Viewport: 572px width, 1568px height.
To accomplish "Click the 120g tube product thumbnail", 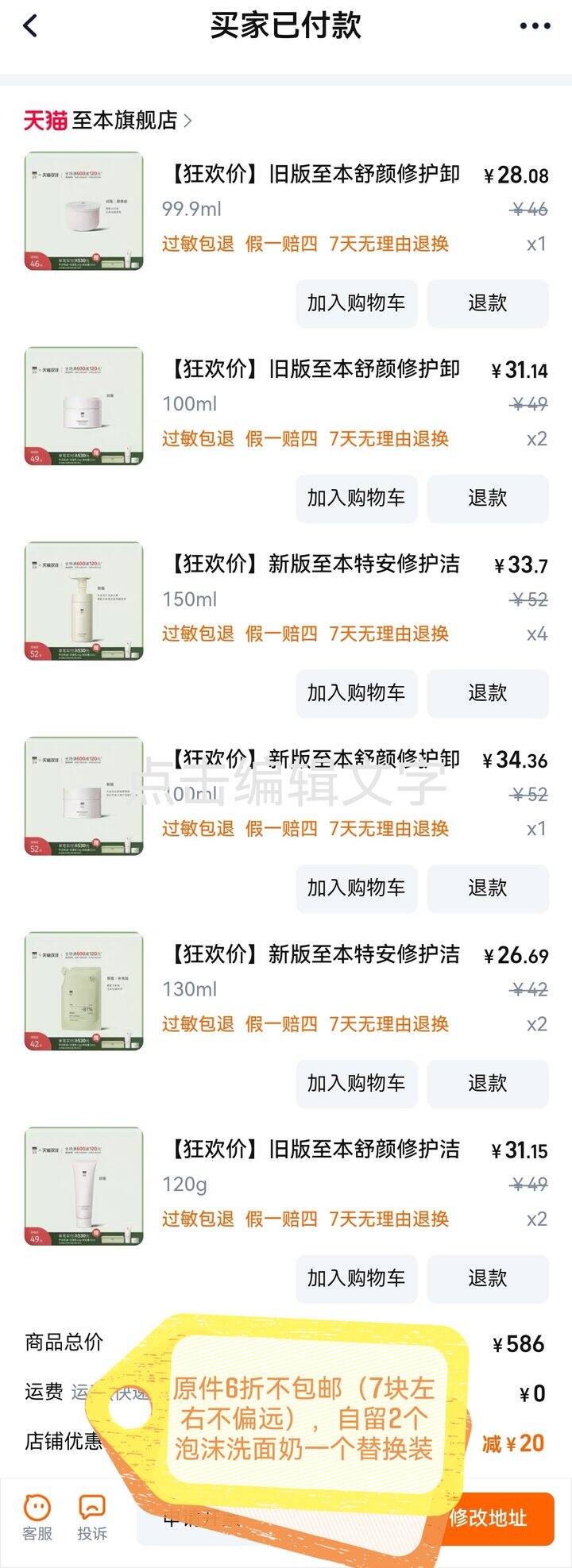I will [x=83, y=1189].
